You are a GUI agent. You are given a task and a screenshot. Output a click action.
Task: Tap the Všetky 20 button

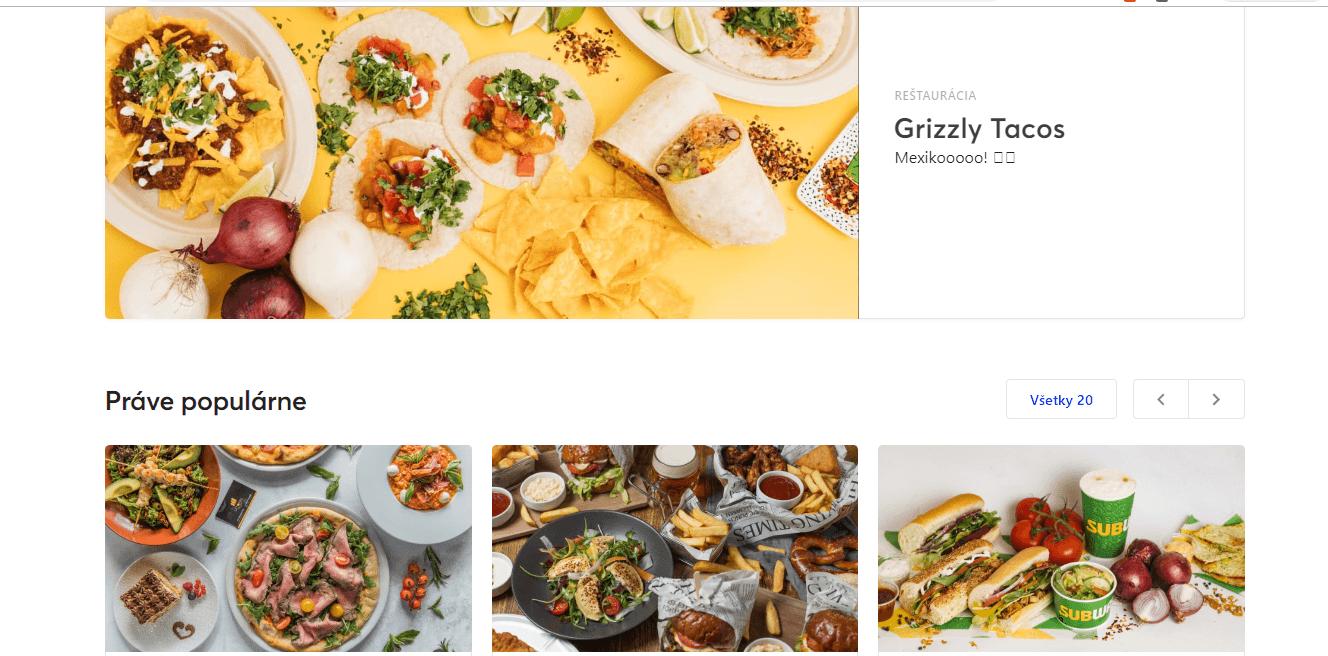[1061, 400]
